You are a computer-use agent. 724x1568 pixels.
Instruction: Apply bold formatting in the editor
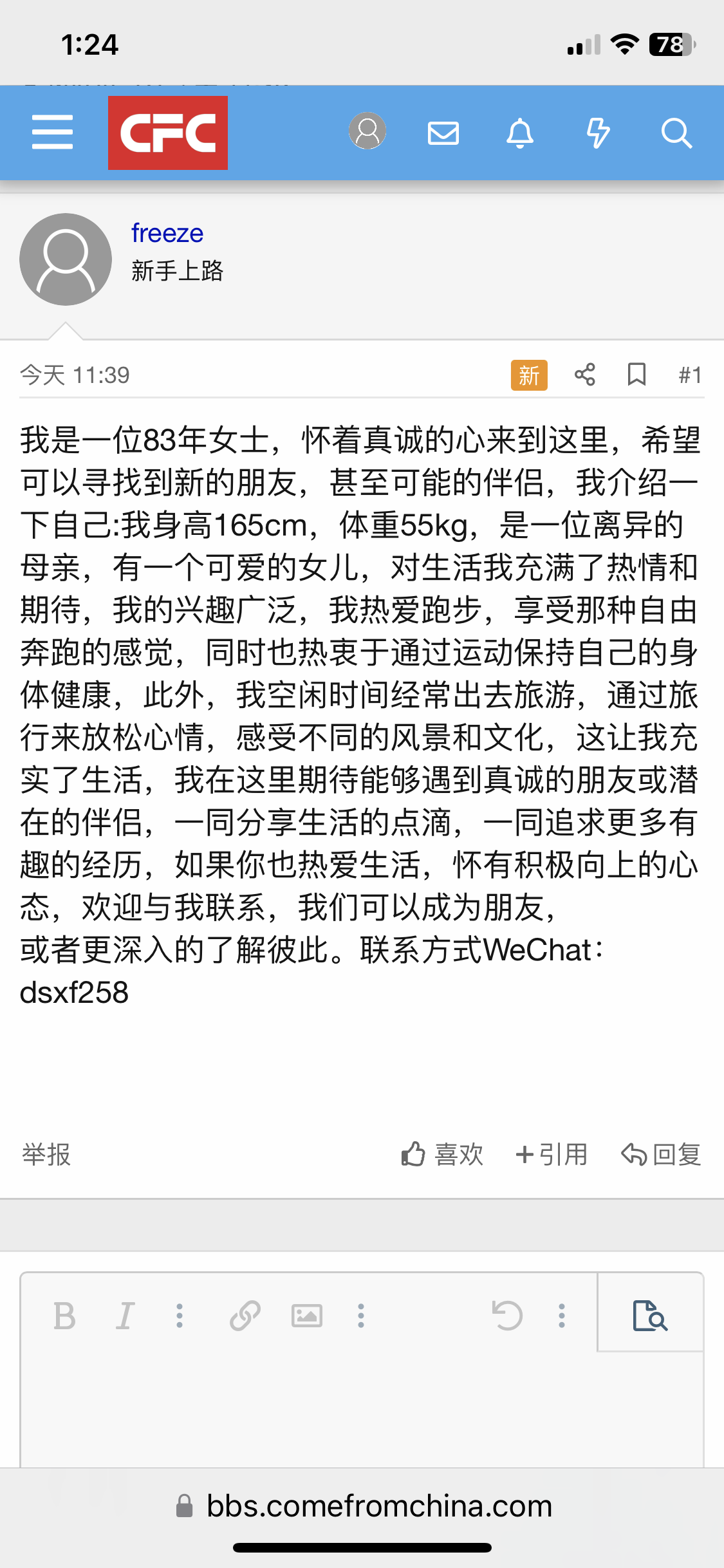coord(64,1316)
